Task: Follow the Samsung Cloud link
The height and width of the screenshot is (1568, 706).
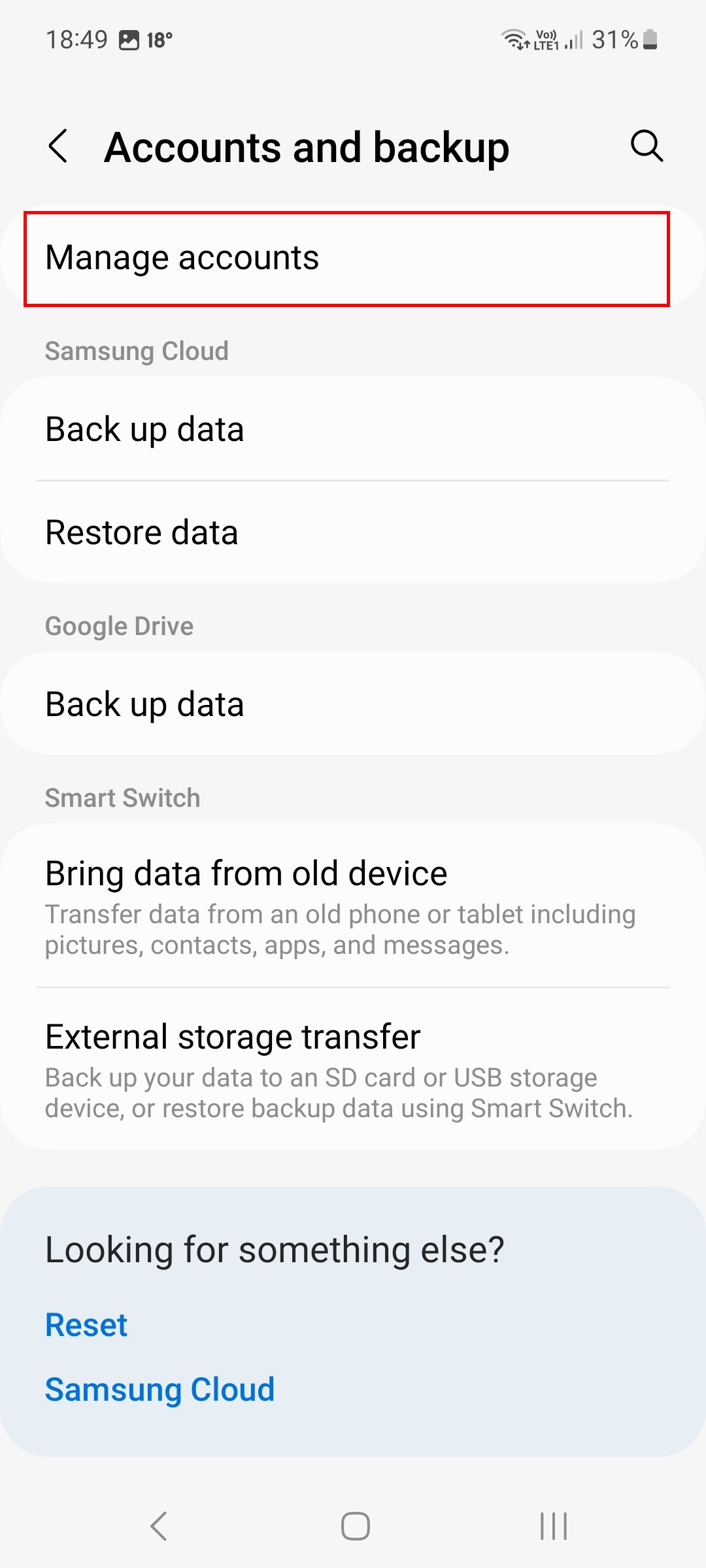Action: pos(160,1389)
